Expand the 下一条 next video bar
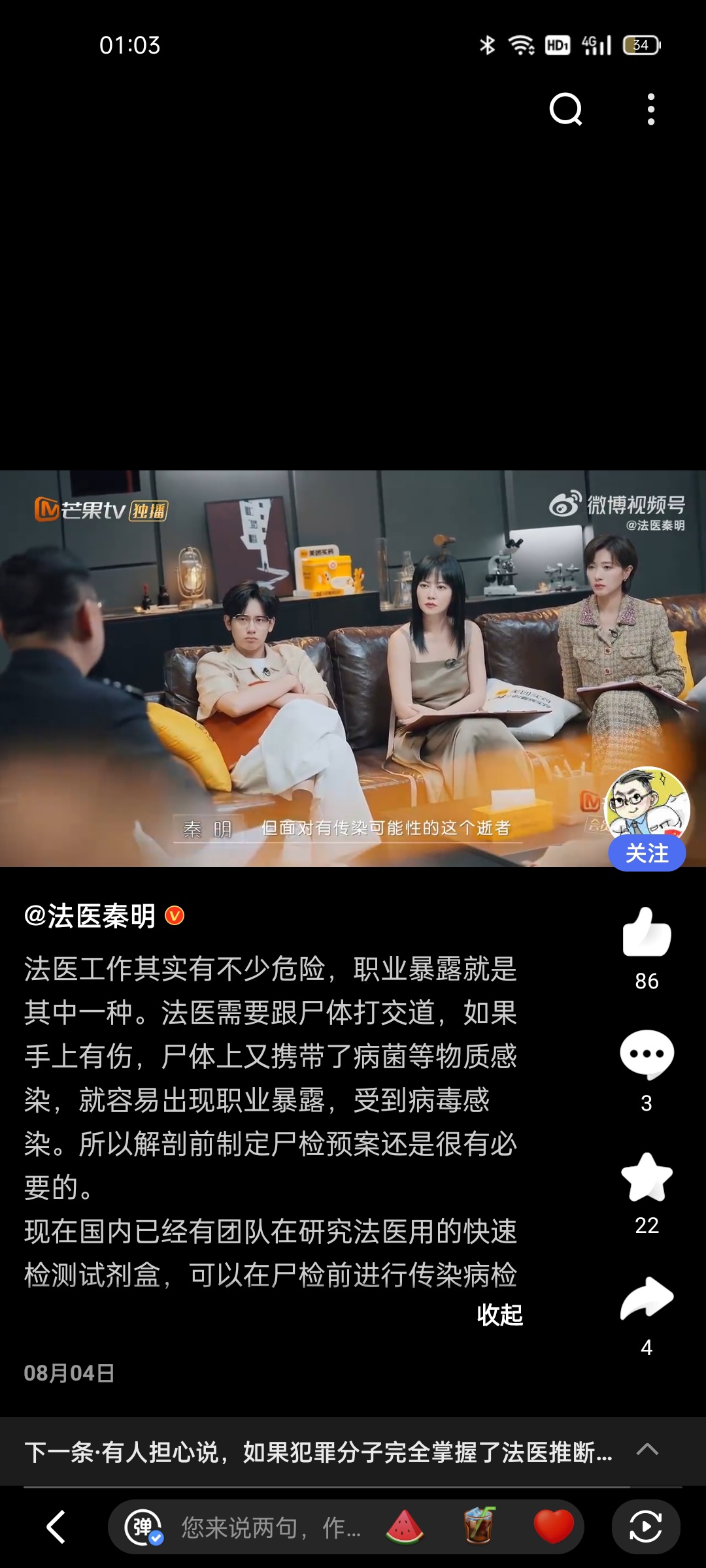Image resolution: width=706 pixels, height=1568 pixels. 647,1450
